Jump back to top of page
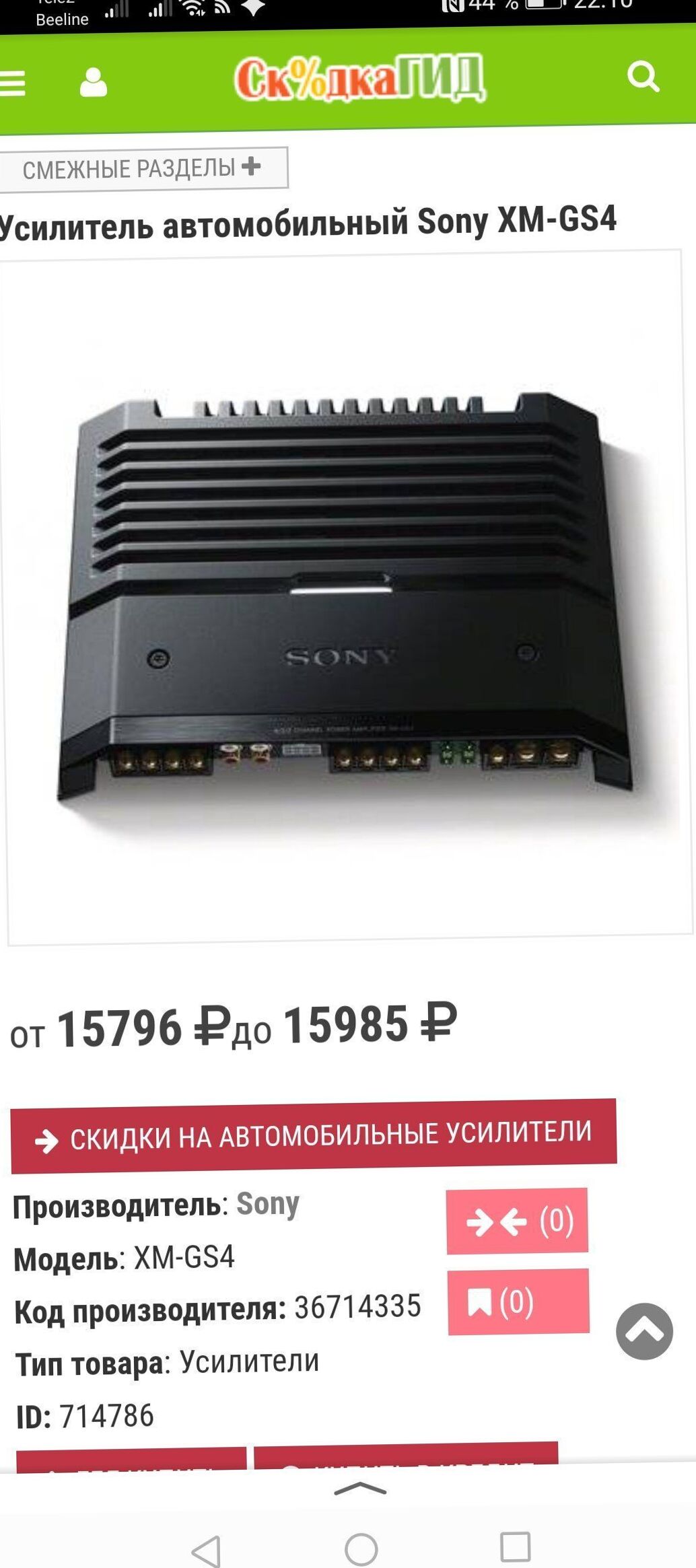696x1568 pixels. point(644,1331)
